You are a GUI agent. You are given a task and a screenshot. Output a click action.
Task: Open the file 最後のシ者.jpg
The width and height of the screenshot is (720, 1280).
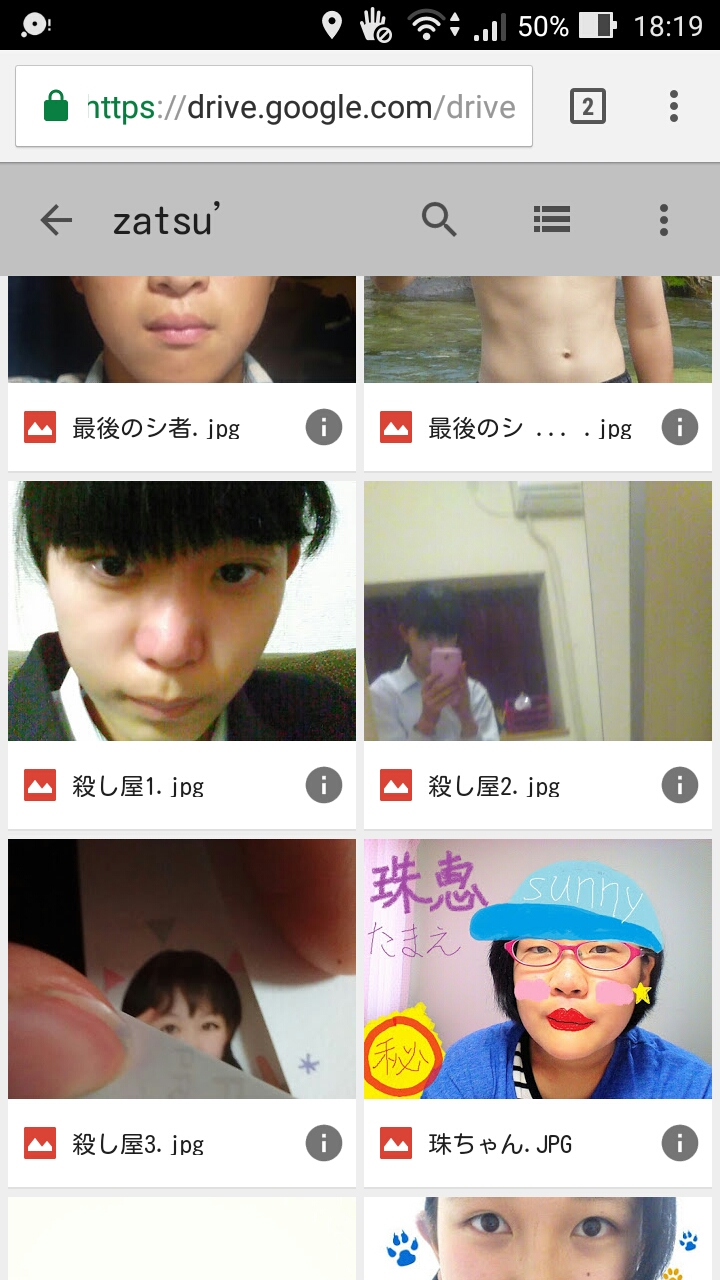pyautogui.click(x=182, y=330)
